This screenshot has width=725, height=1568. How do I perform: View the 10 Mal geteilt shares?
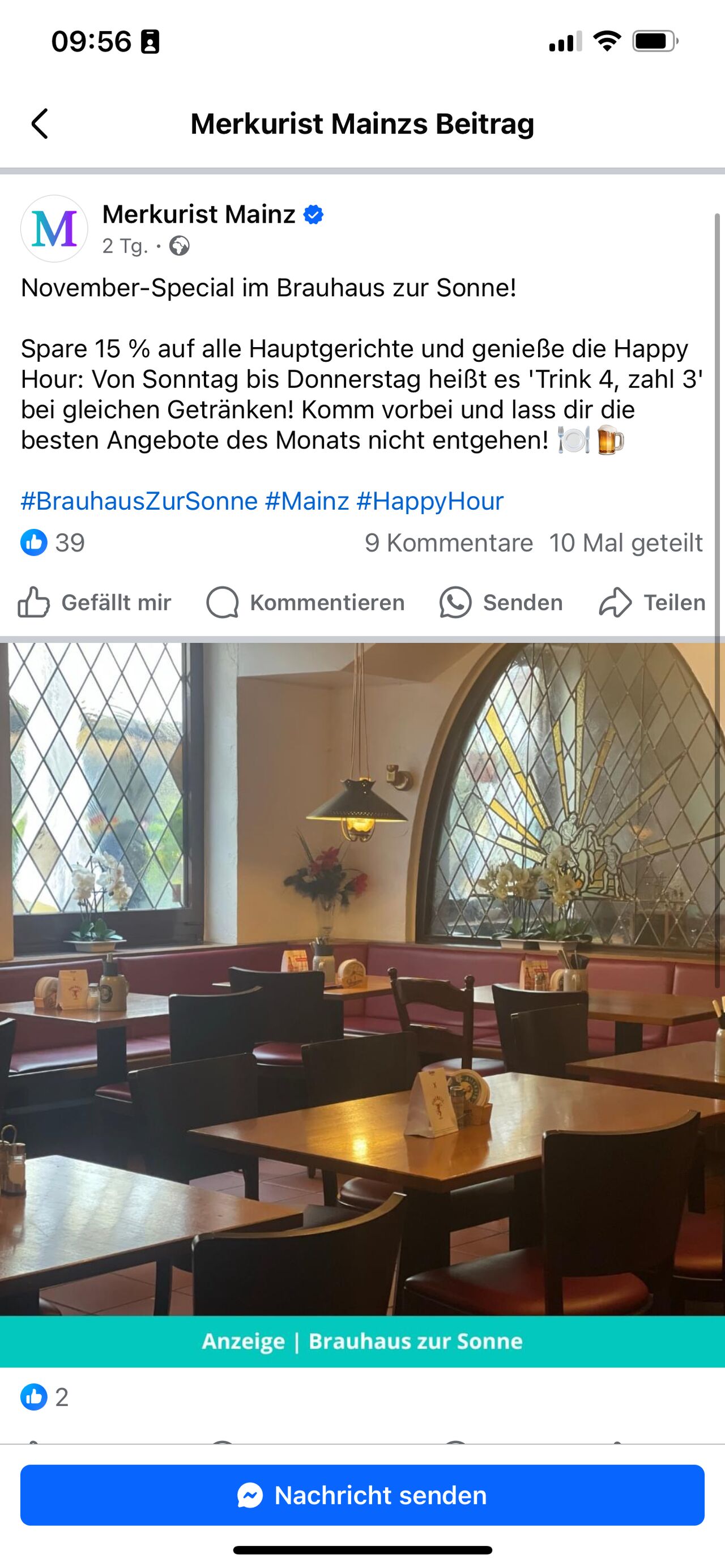[x=626, y=542]
